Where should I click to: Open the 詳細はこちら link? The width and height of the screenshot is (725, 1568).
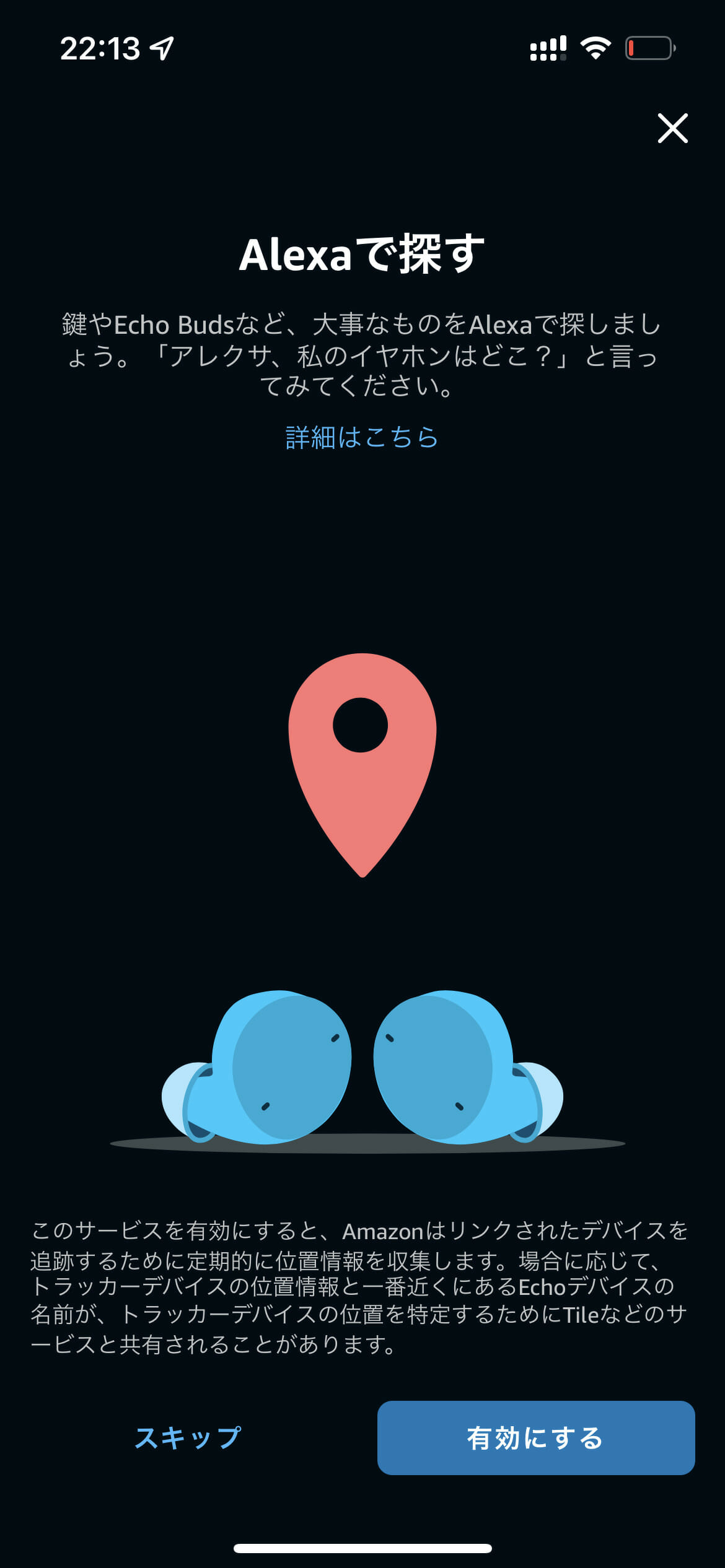(x=362, y=437)
